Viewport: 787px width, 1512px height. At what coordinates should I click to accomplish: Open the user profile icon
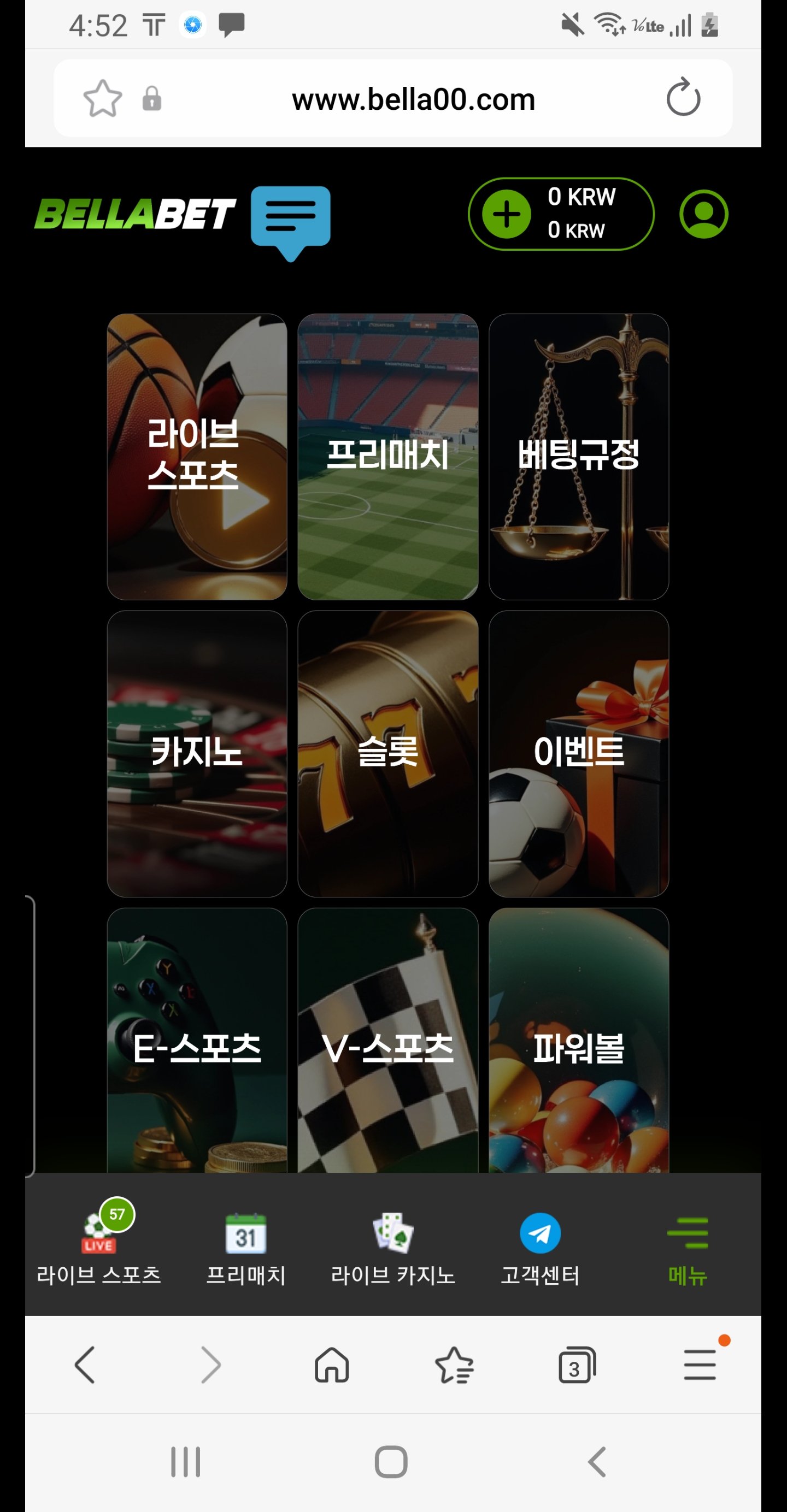click(x=703, y=214)
